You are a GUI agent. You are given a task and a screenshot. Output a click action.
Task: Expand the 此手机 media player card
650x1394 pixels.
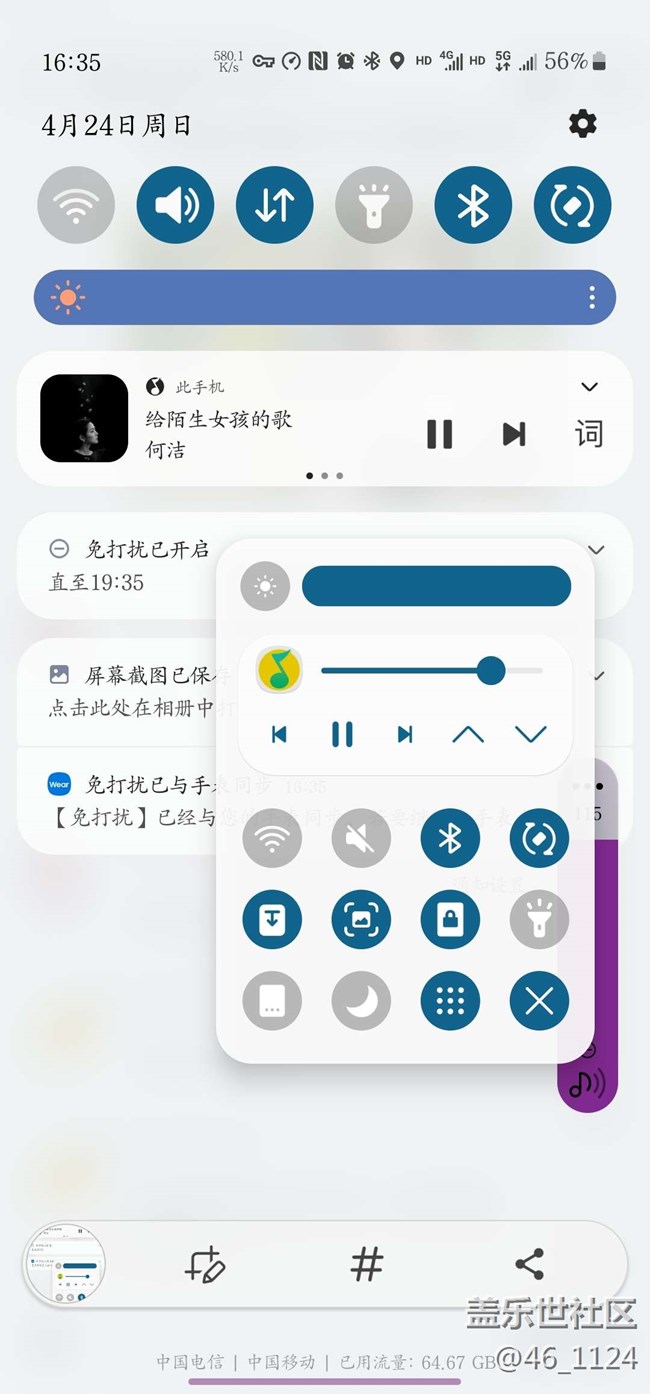tap(589, 387)
